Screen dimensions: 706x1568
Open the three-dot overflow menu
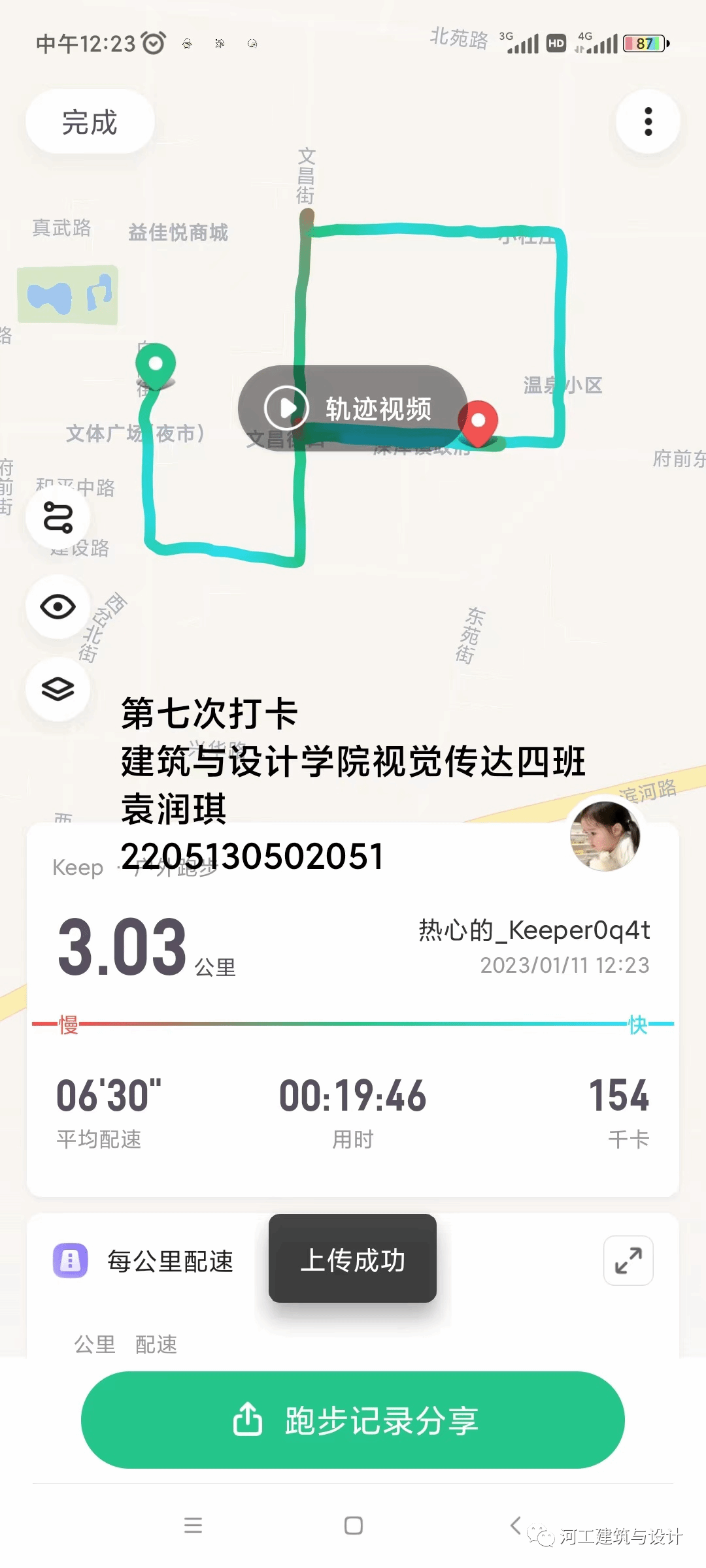point(648,122)
